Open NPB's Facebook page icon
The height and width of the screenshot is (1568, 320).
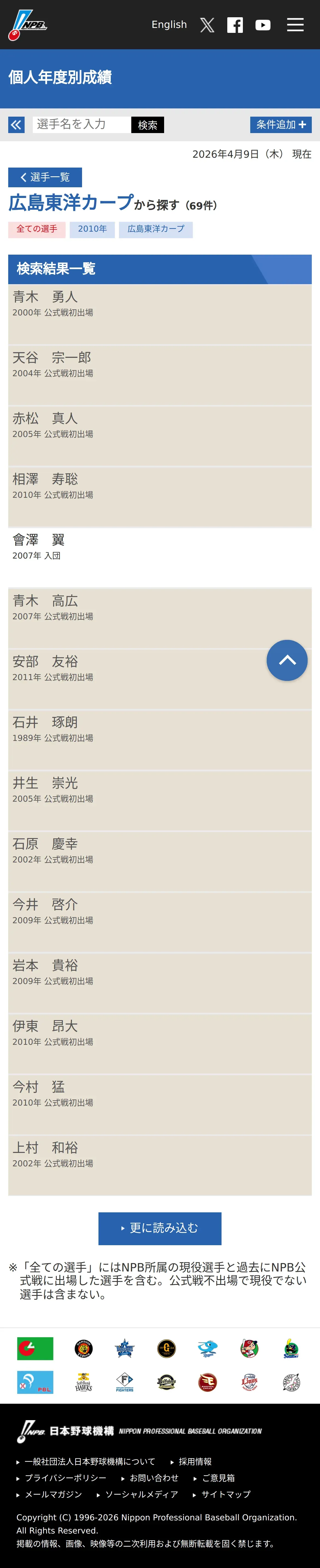coord(235,25)
